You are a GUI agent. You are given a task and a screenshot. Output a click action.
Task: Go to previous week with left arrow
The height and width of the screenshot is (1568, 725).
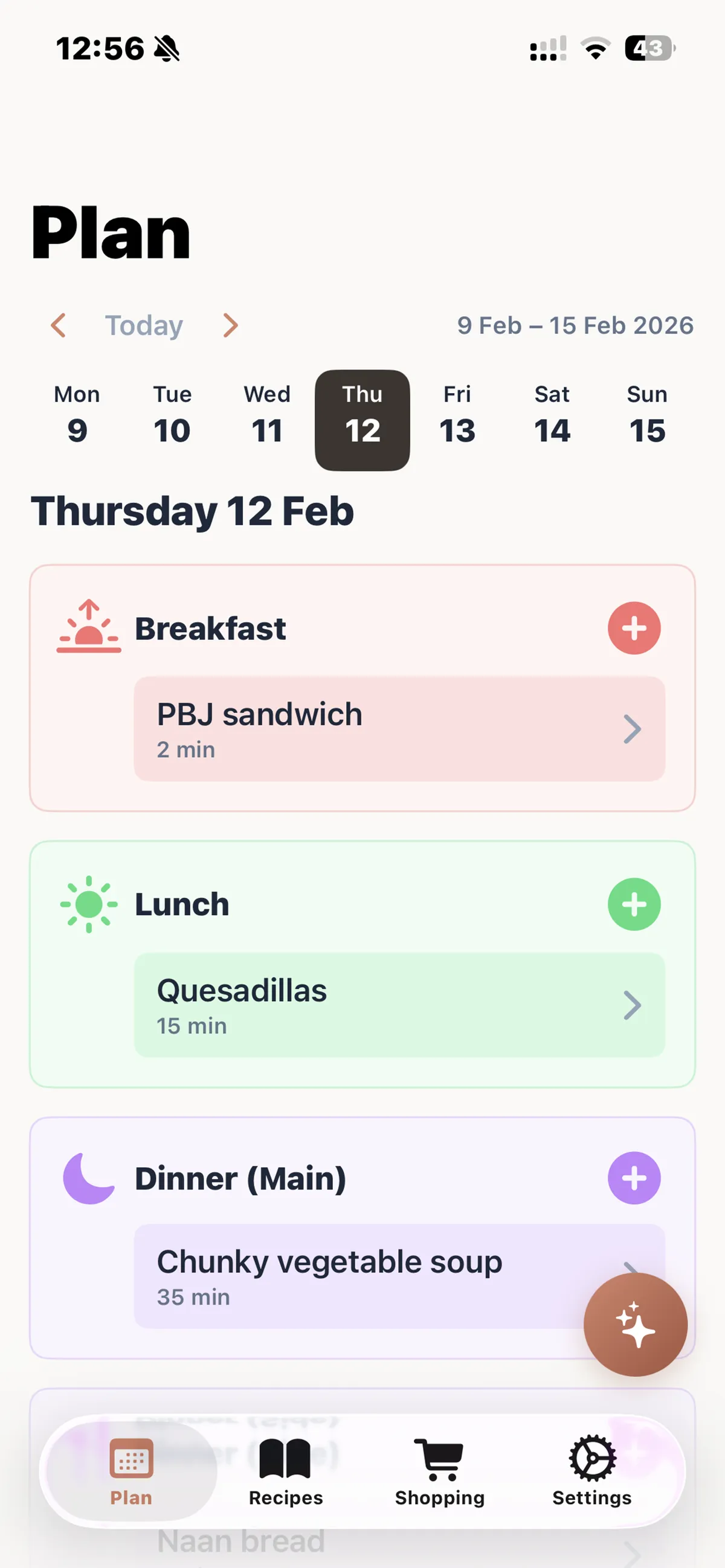[59, 325]
